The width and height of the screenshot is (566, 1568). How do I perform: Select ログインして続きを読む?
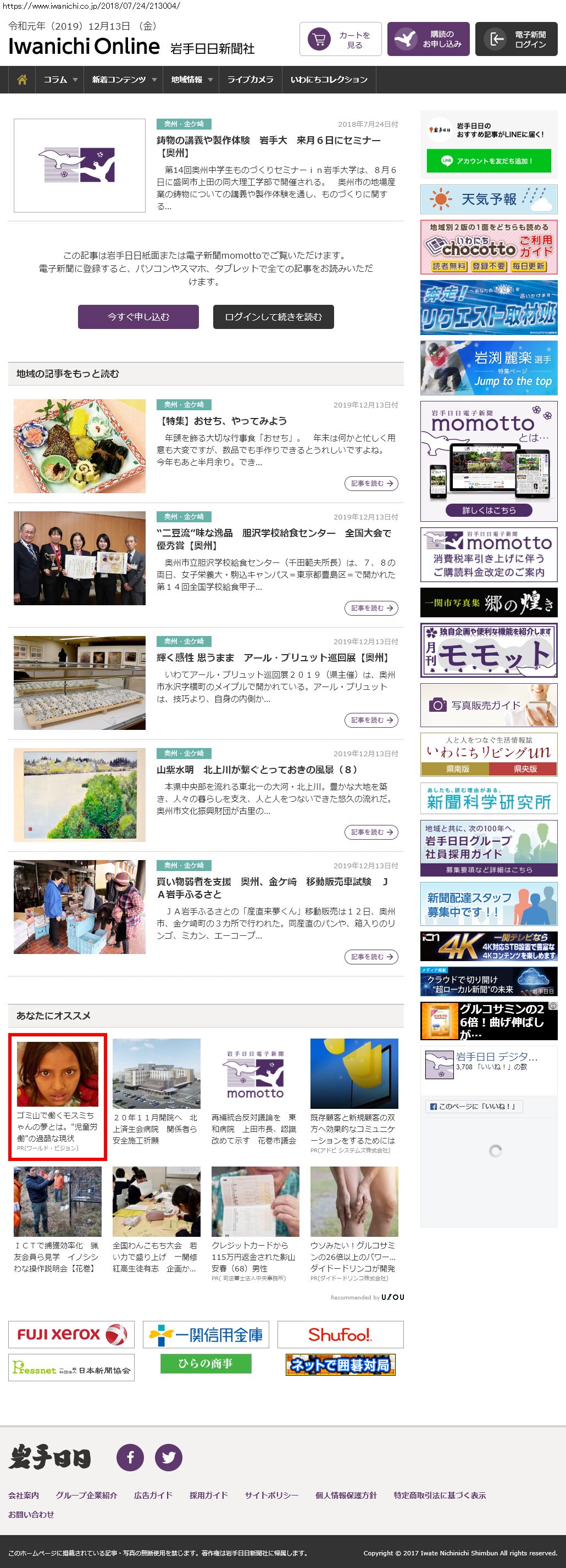[273, 317]
